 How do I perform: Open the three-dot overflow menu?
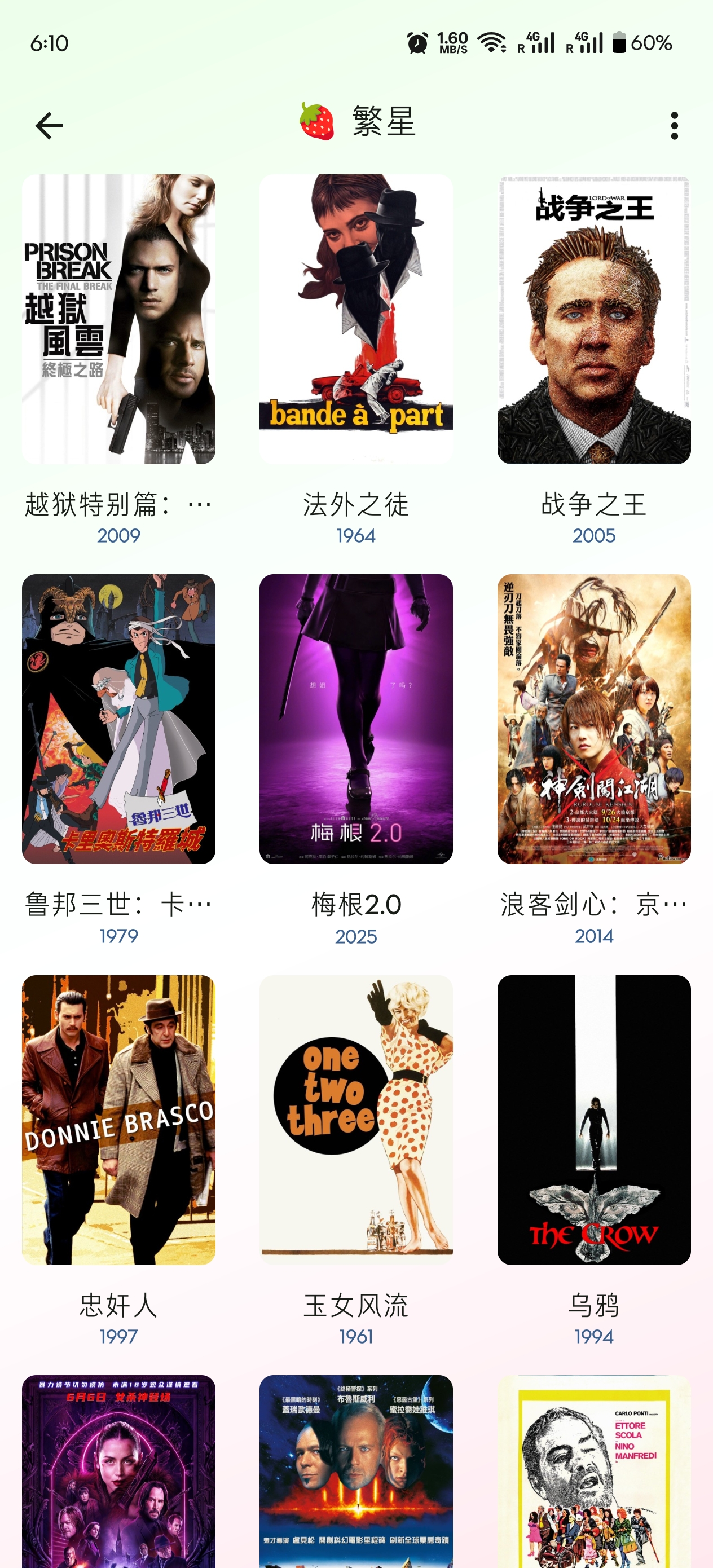tap(674, 126)
